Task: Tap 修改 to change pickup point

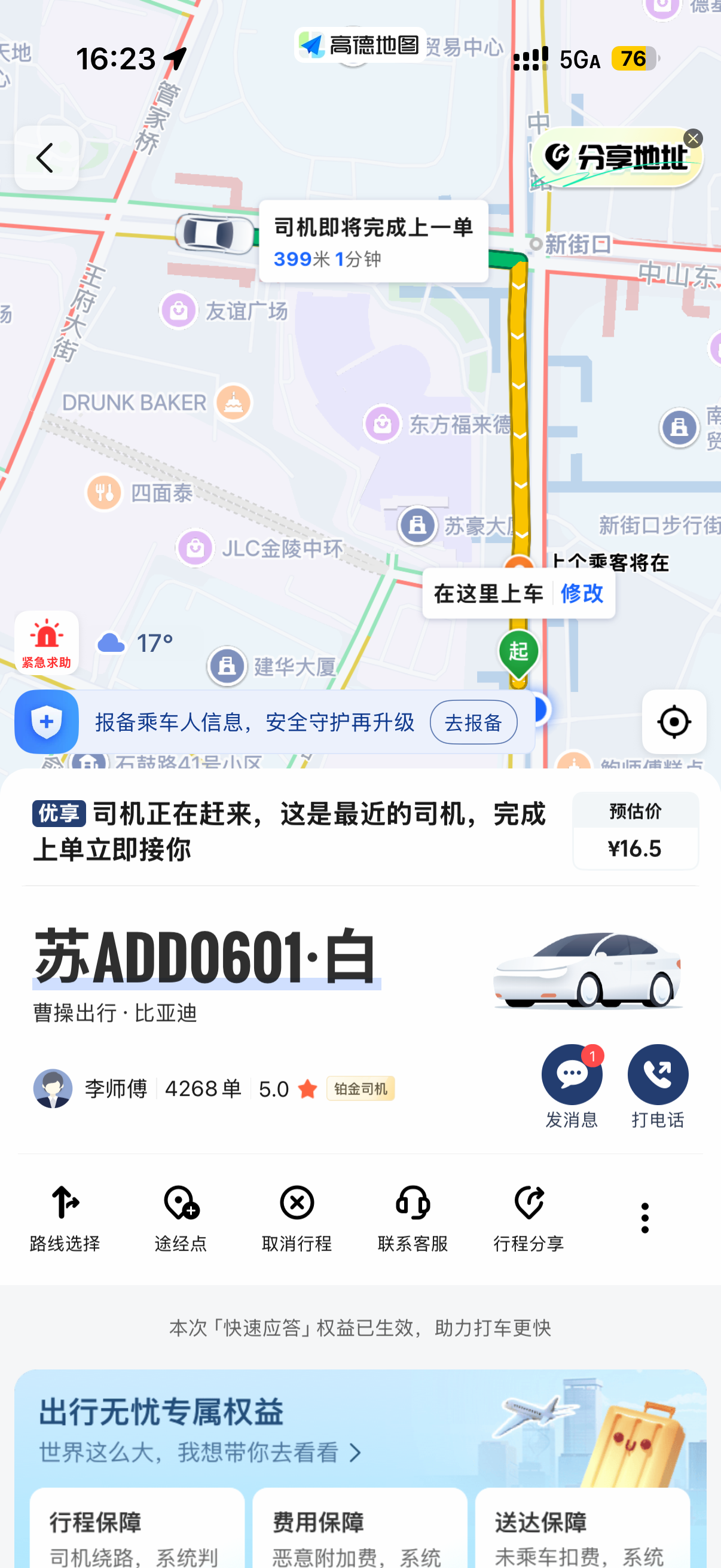Action: (582, 593)
